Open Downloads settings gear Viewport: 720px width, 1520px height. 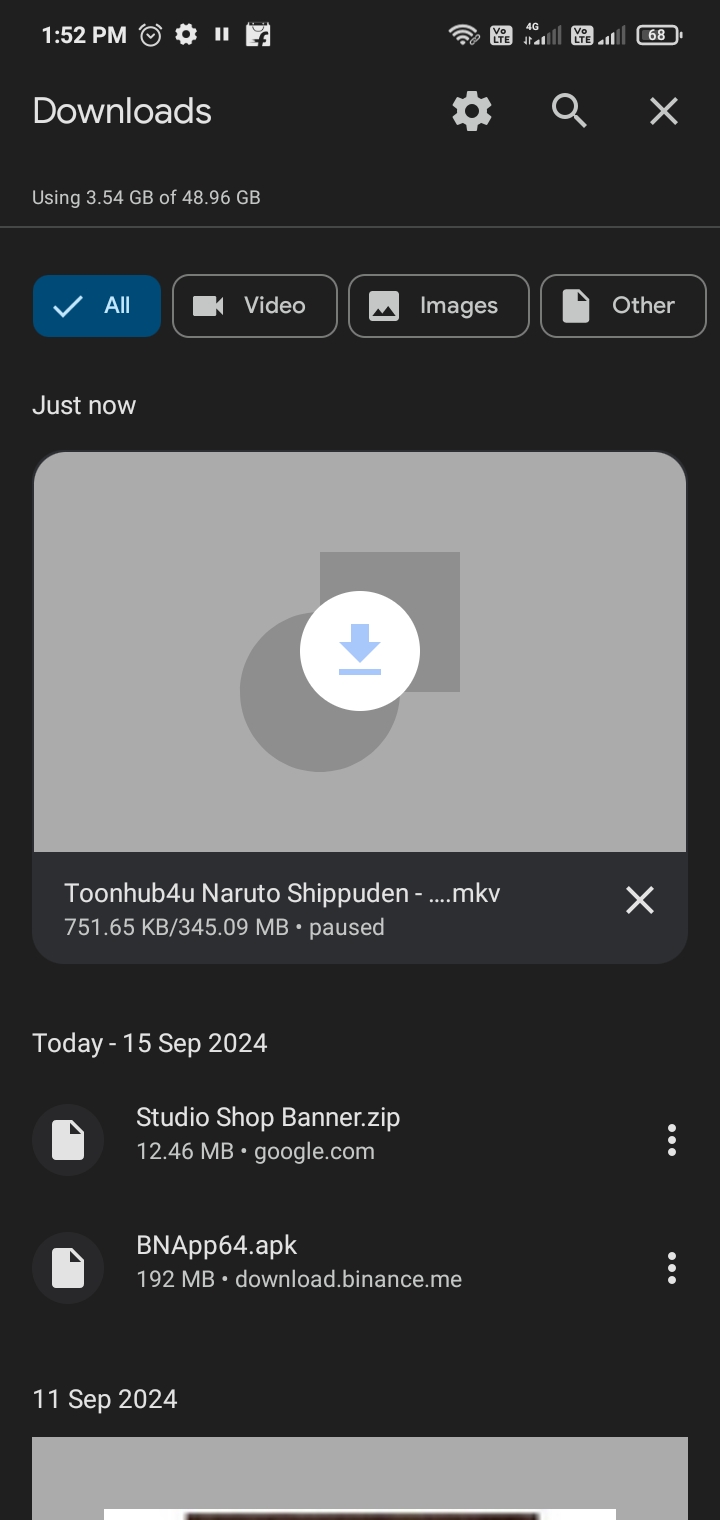tap(472, 111)
